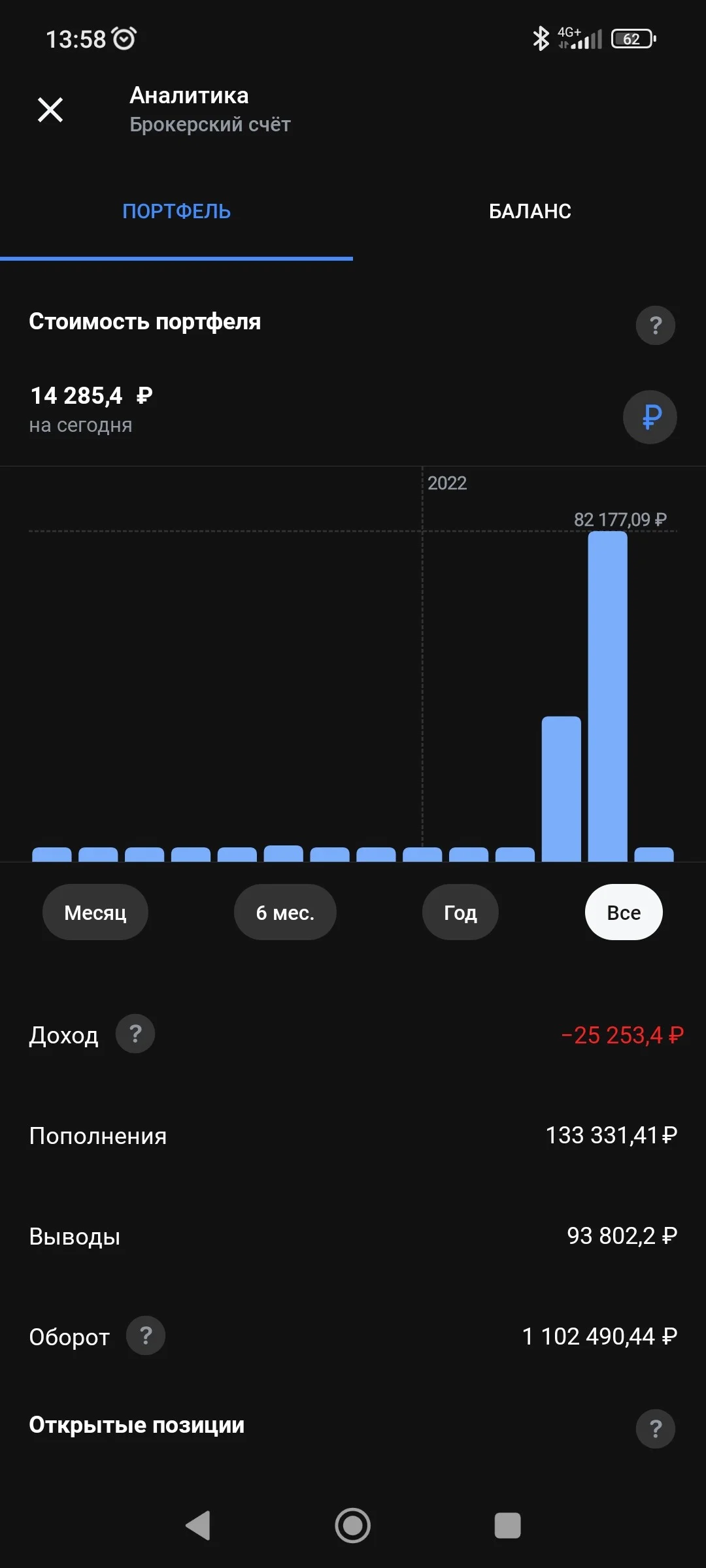Open help for Стоимость портфеля
Screen dimensions: 706x1568
[x=655, y=325]
